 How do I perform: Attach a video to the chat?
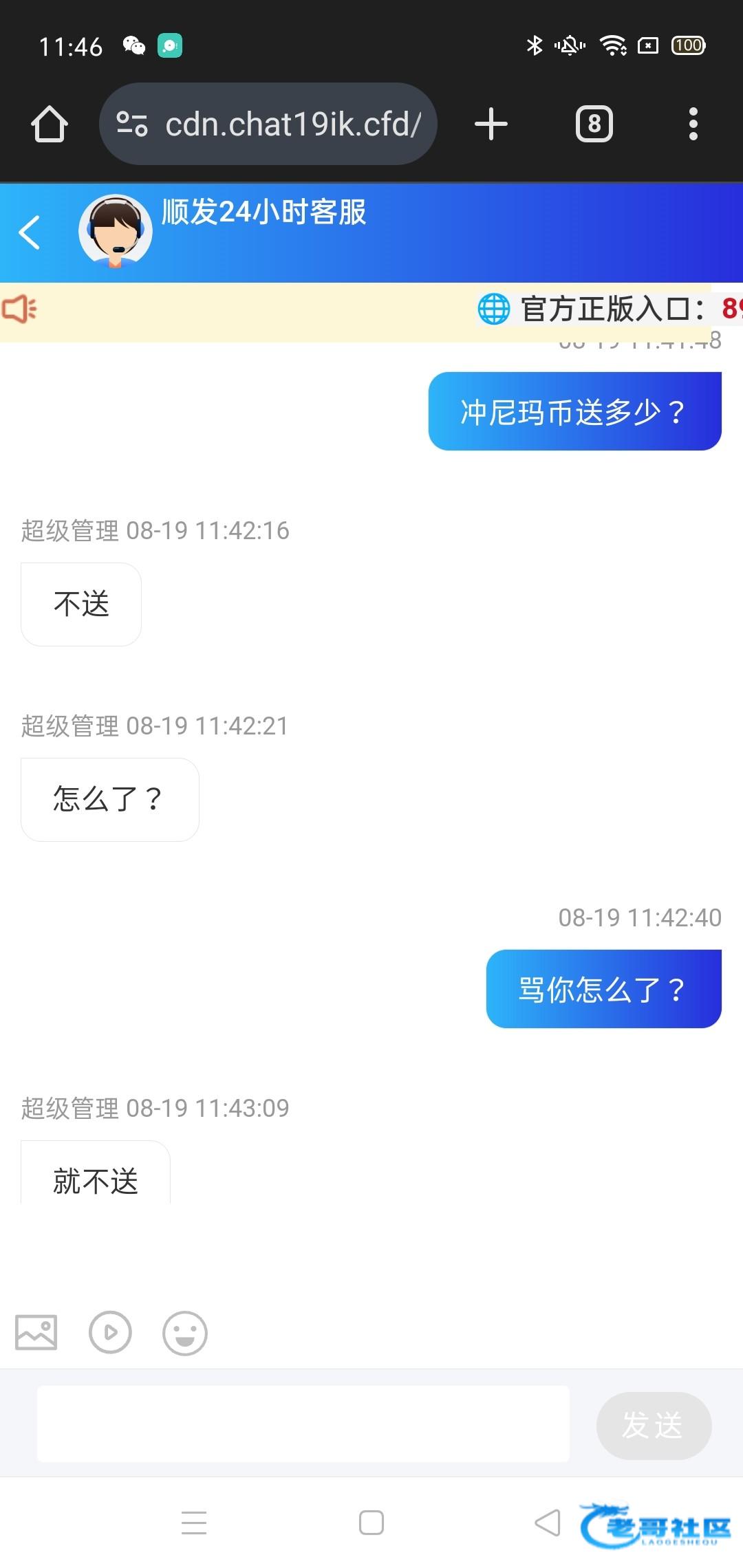(110, 1332)
